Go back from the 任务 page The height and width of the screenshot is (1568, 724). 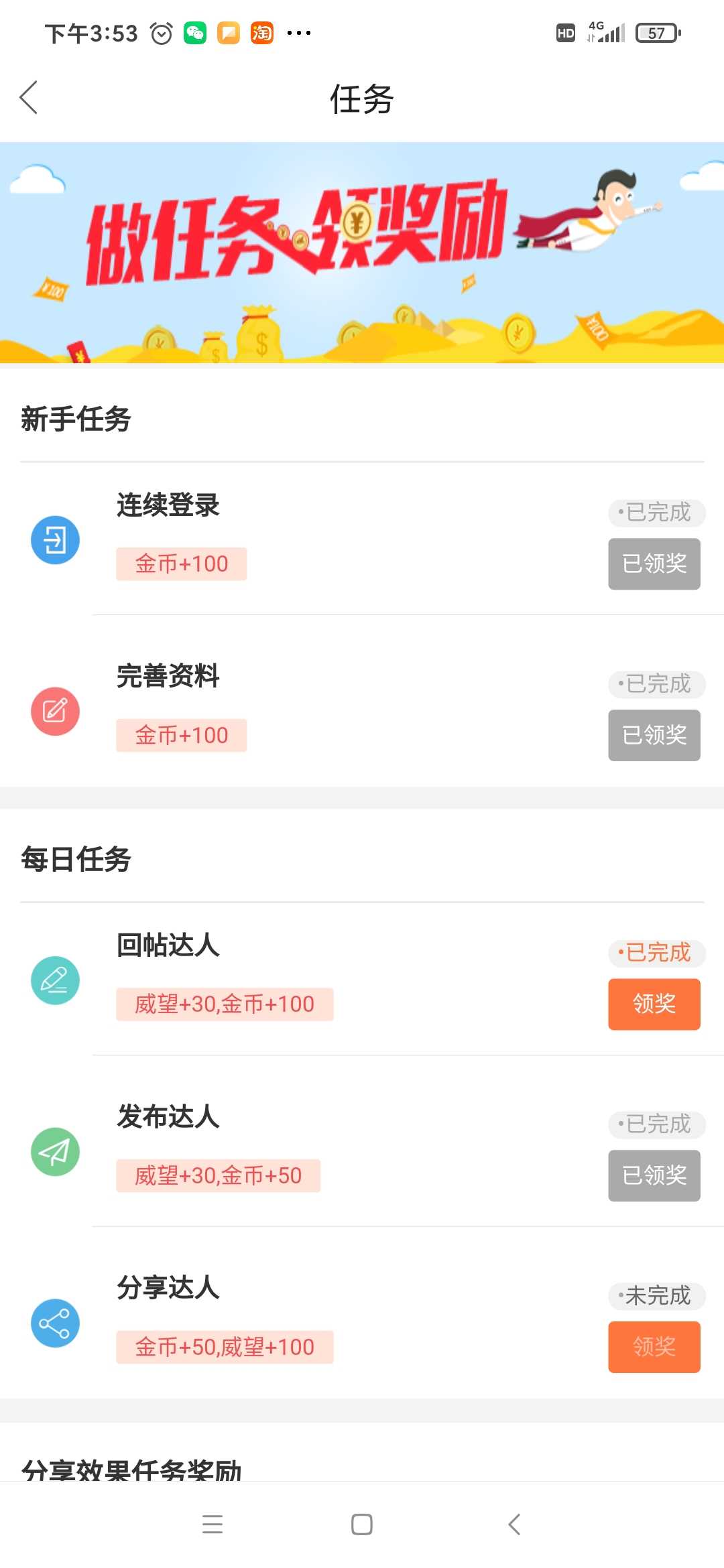pyautogui.click(x=28, y=98)
